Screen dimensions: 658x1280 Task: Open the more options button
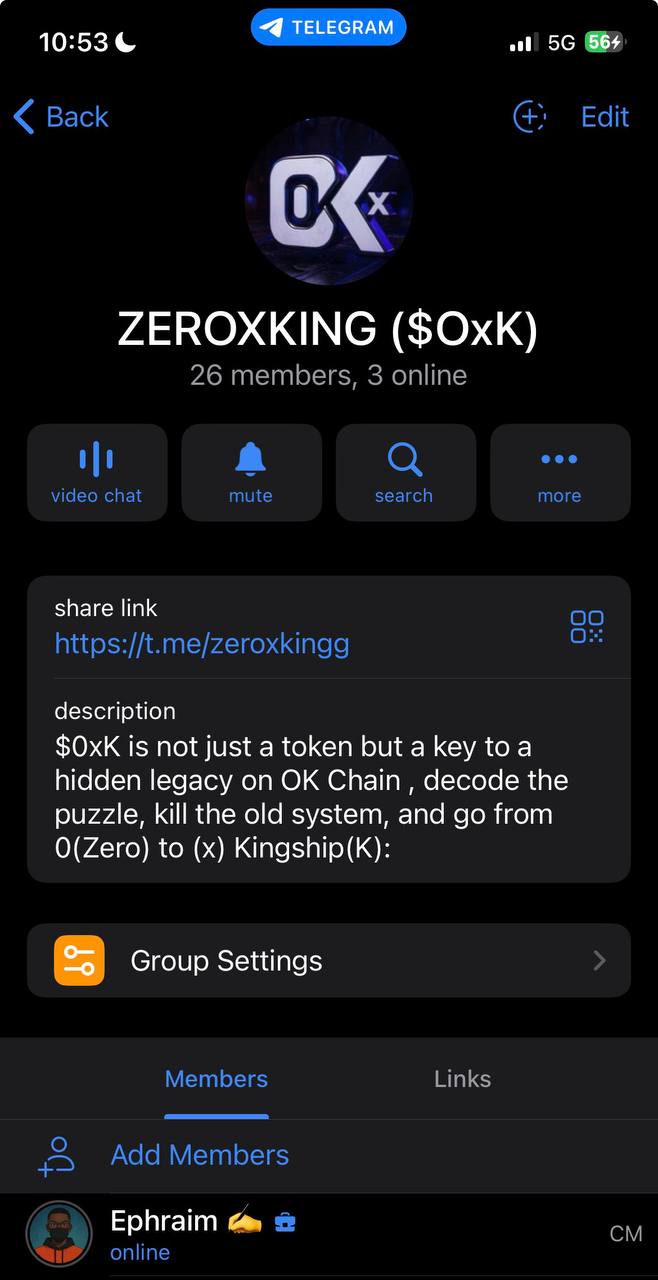pos(559,473)
